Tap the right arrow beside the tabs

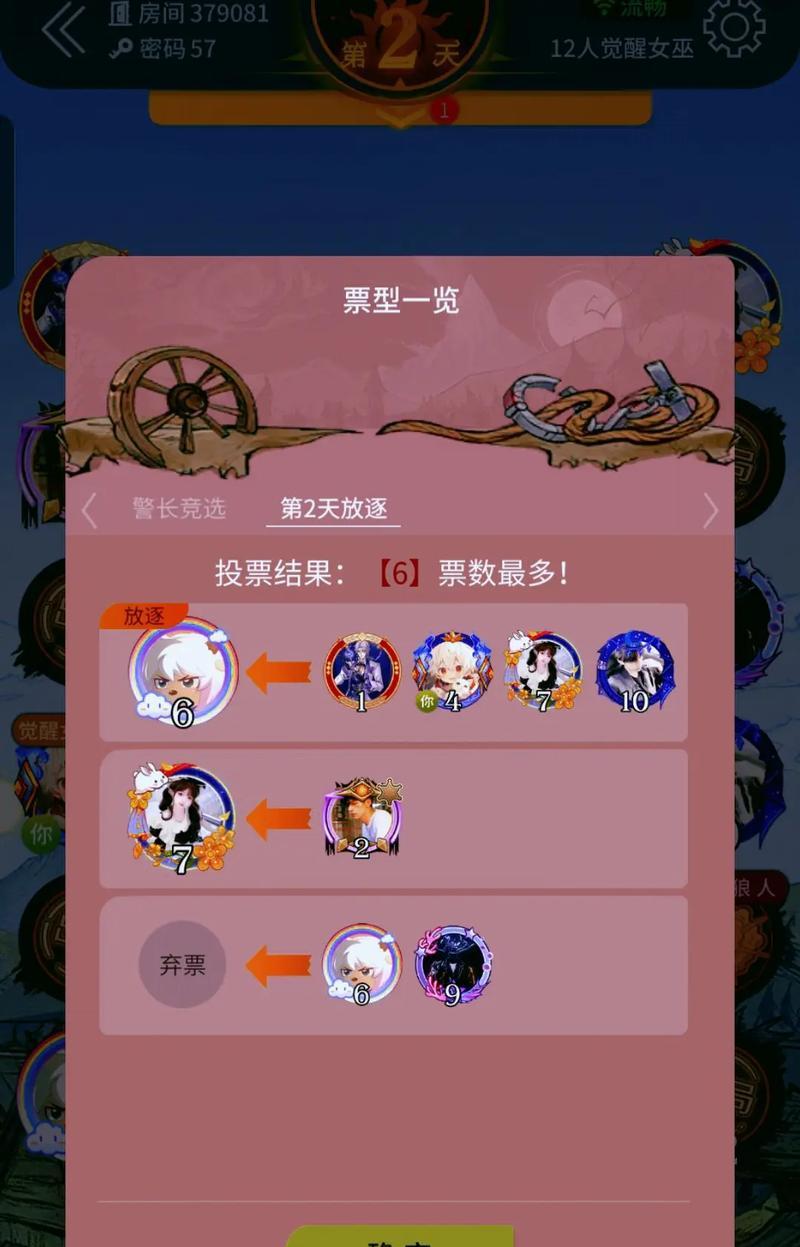[x=710, y=510]
